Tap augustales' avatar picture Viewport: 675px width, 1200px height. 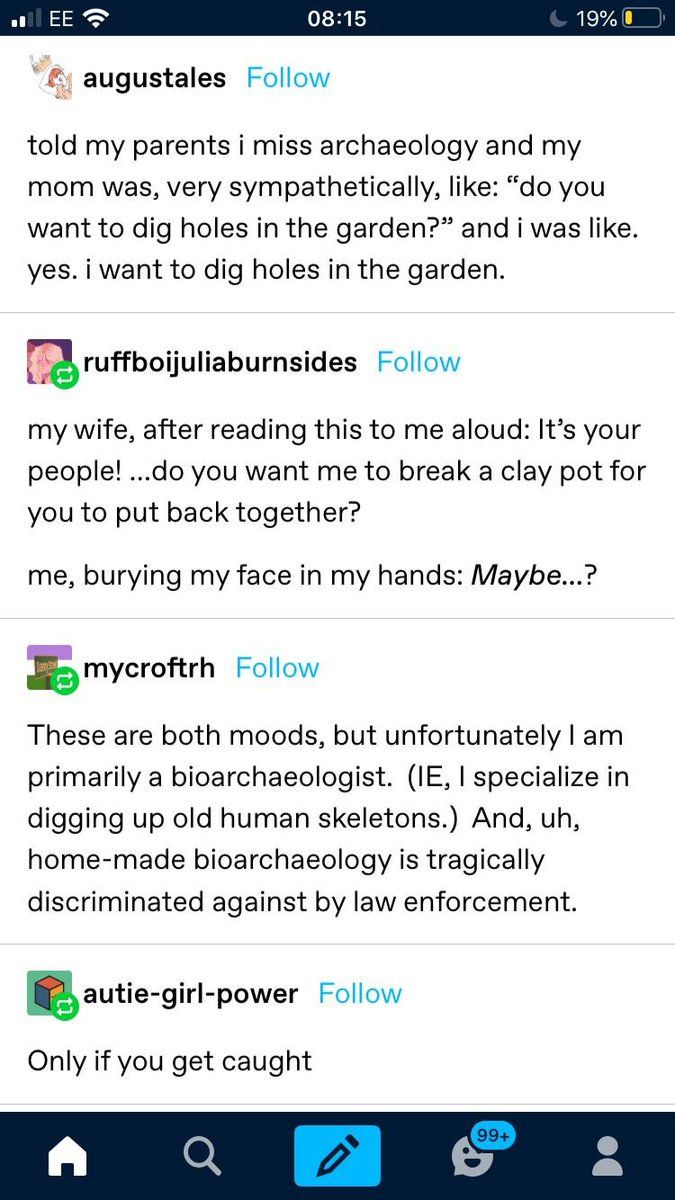(x=49, y=78)
